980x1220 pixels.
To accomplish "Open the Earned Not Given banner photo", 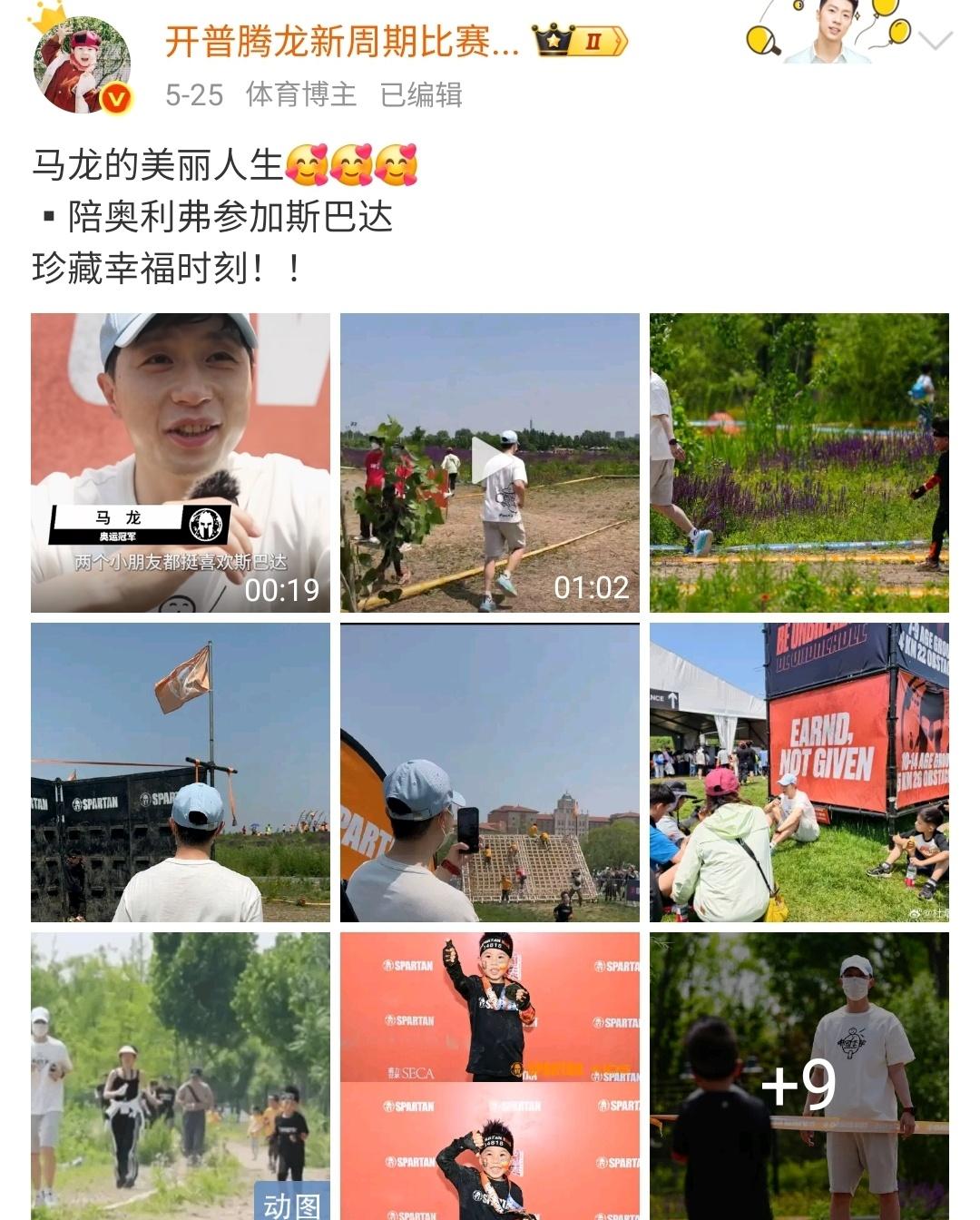I will (799, 772).
